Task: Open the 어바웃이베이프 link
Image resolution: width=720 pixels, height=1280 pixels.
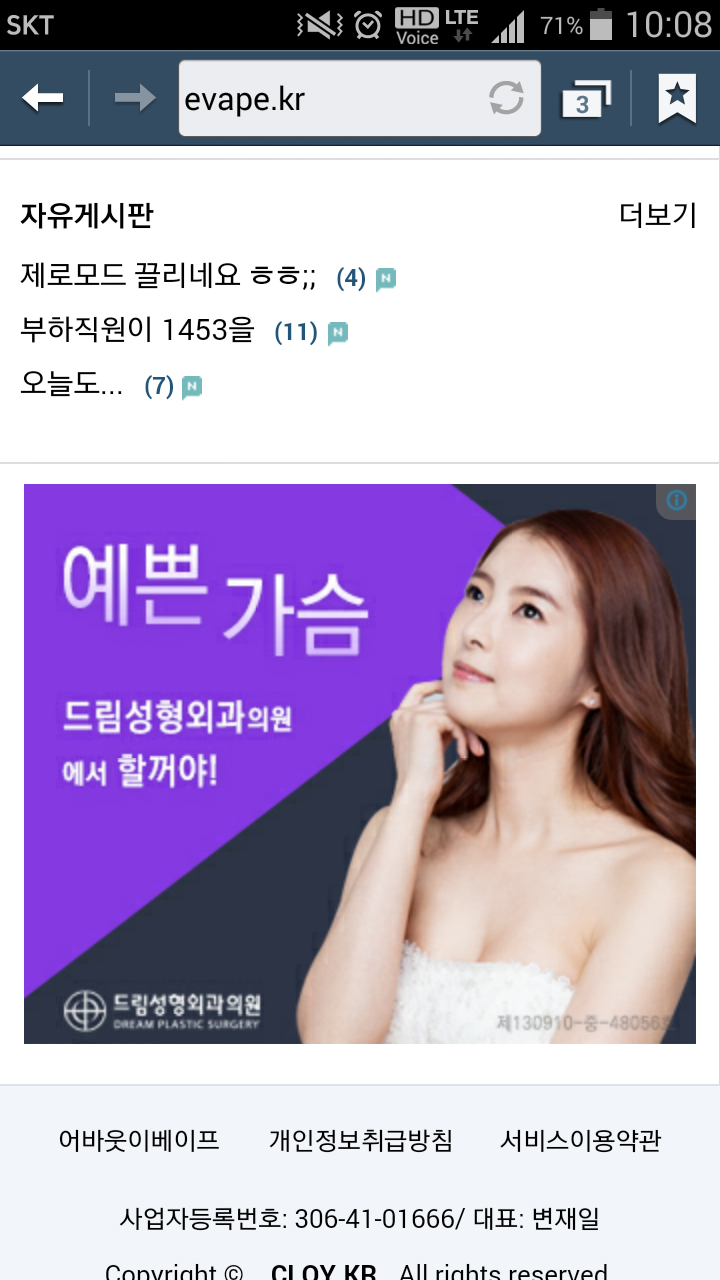Action: pyautogui.click(x=139, y=1140)
